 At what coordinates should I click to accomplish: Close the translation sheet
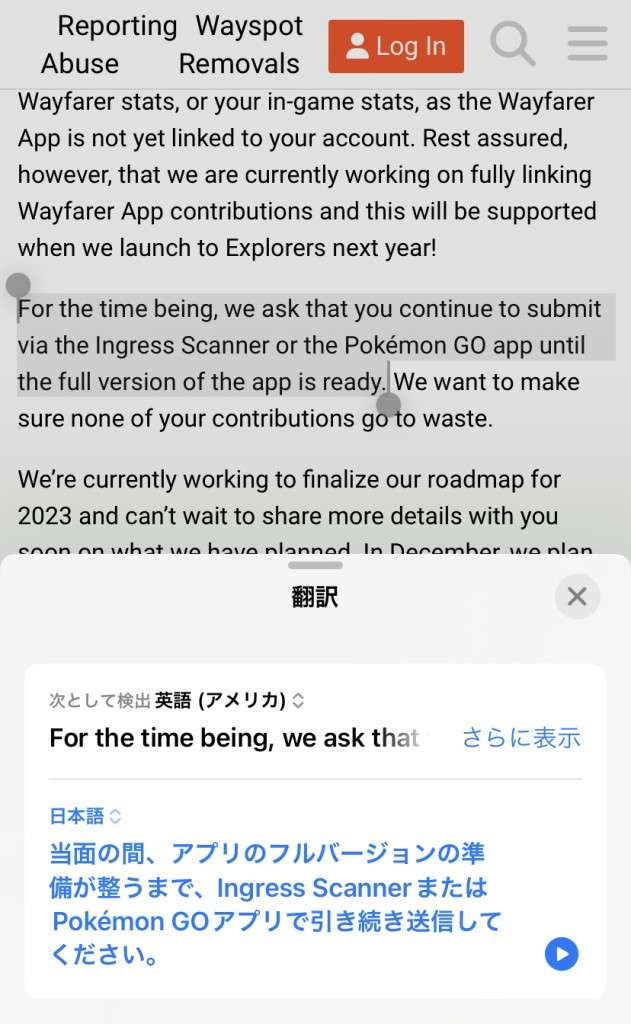click(x=577, y=597)
